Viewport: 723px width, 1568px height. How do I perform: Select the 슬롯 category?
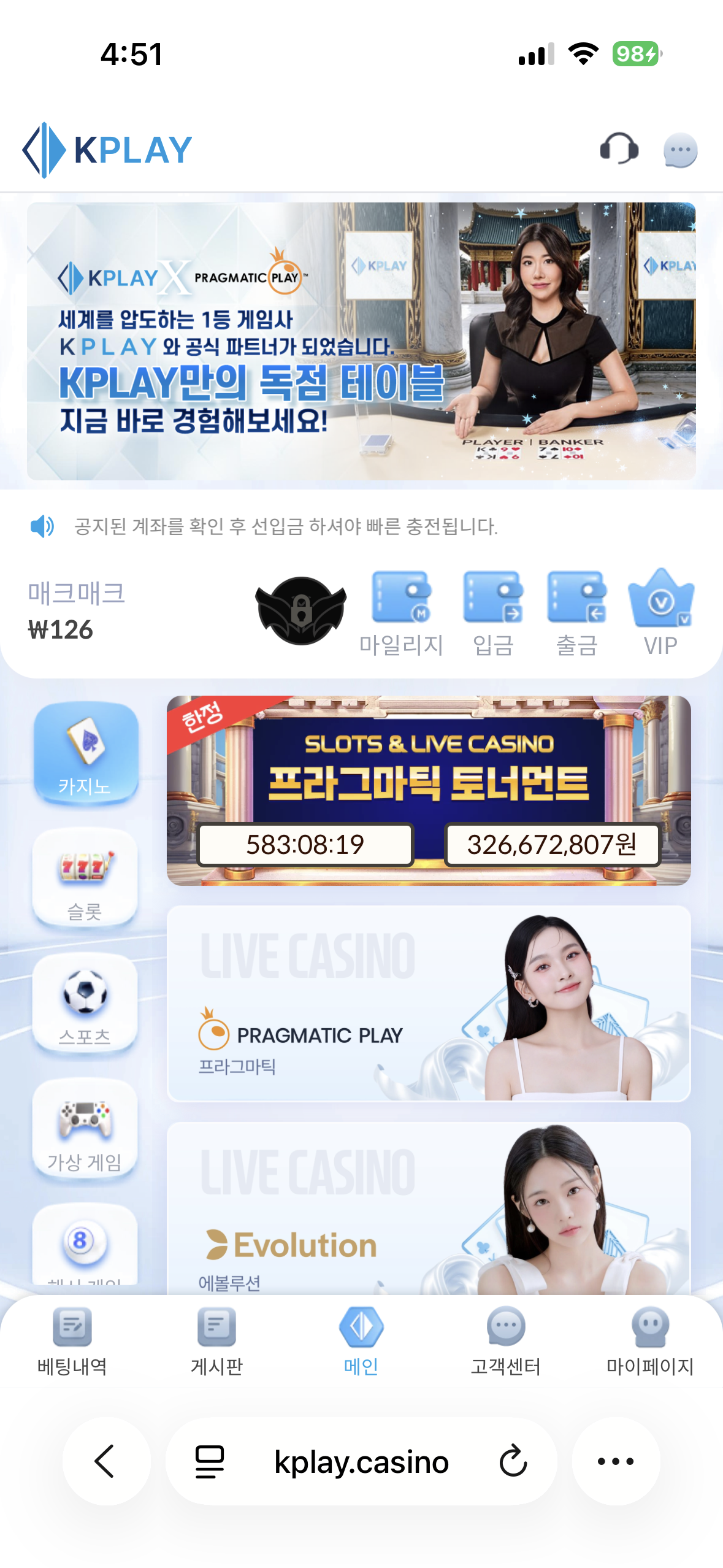click(x=85, y=878)
